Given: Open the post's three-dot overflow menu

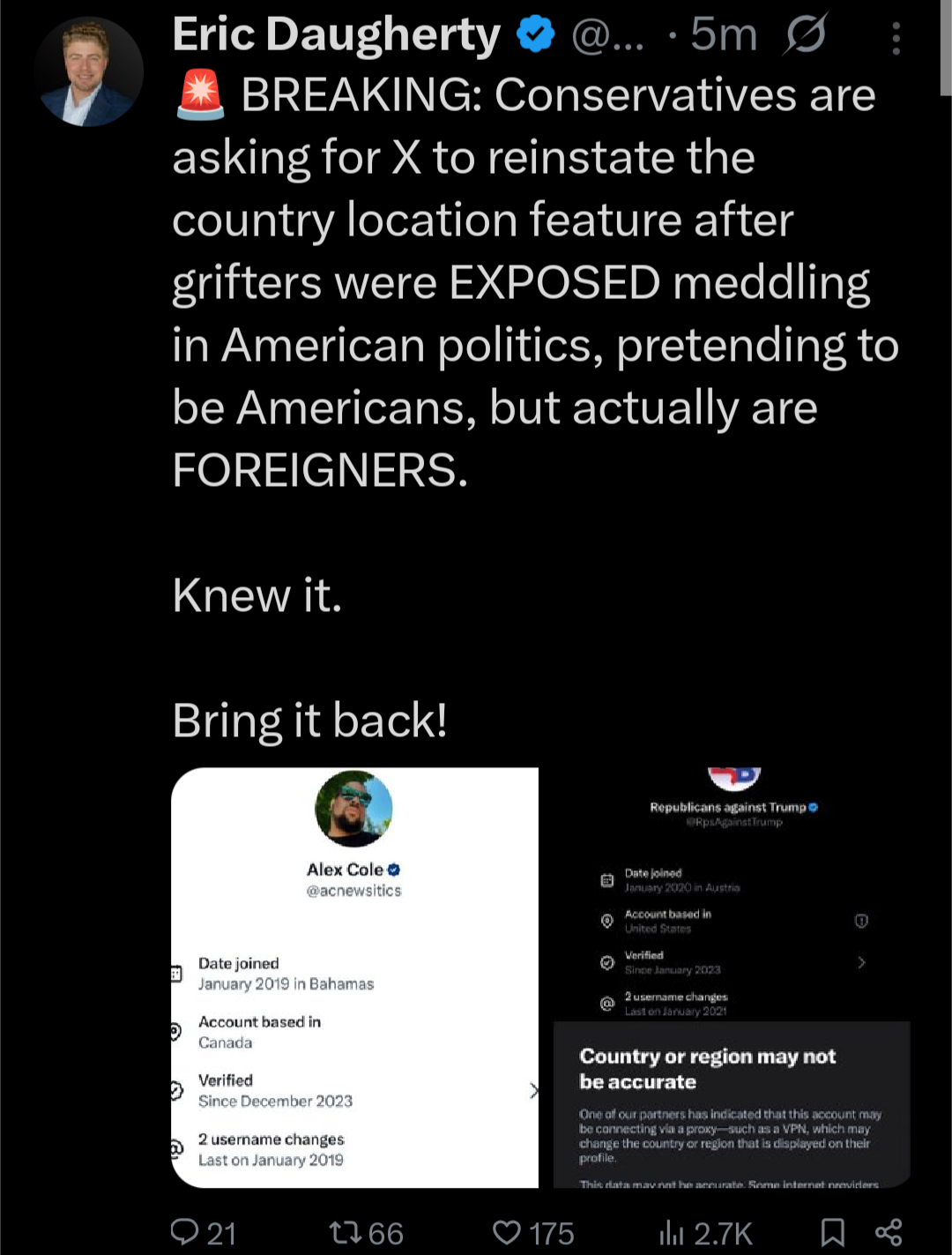Looking at the screenshot, I should coord(896,39).
